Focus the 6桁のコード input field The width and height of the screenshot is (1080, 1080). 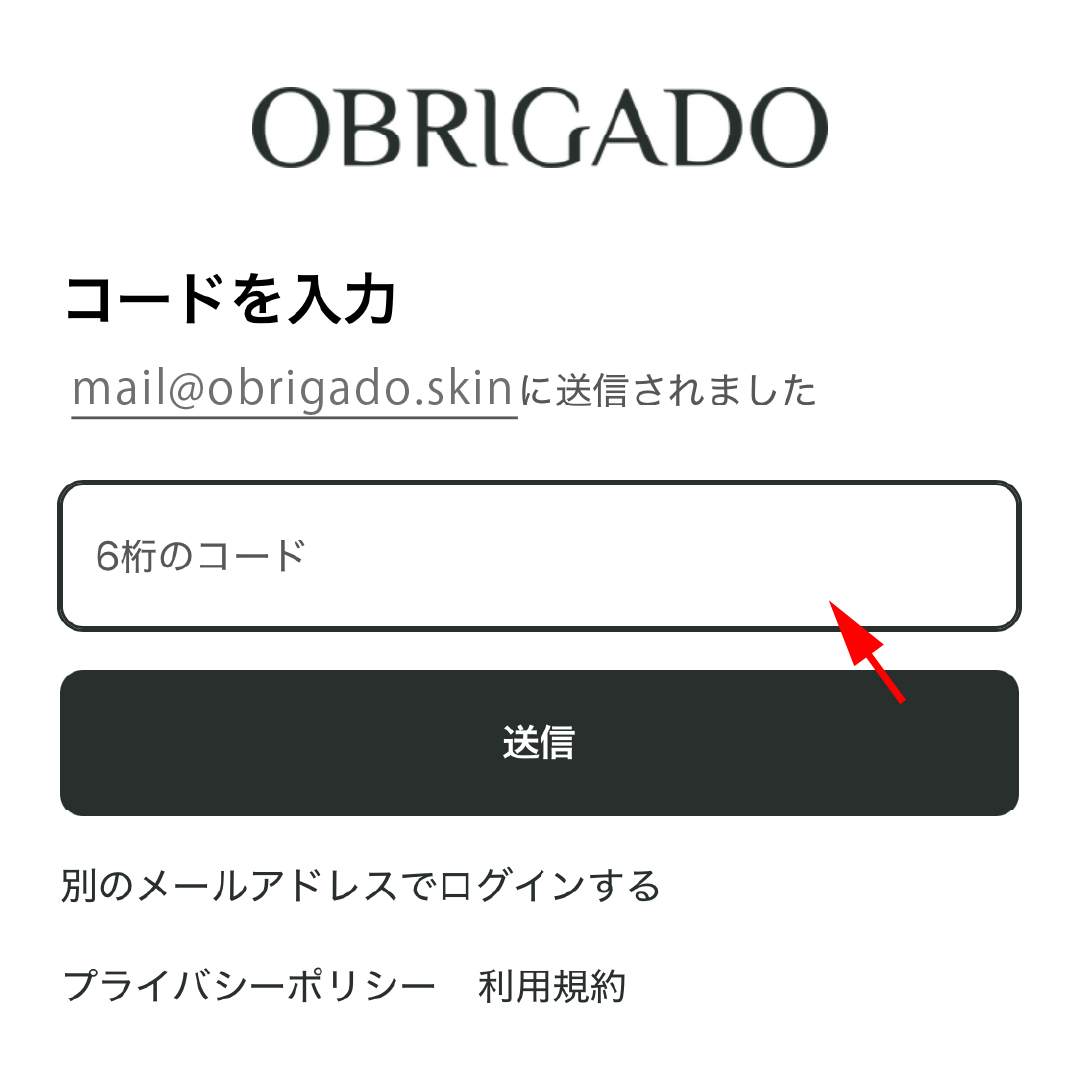[540, 556]
